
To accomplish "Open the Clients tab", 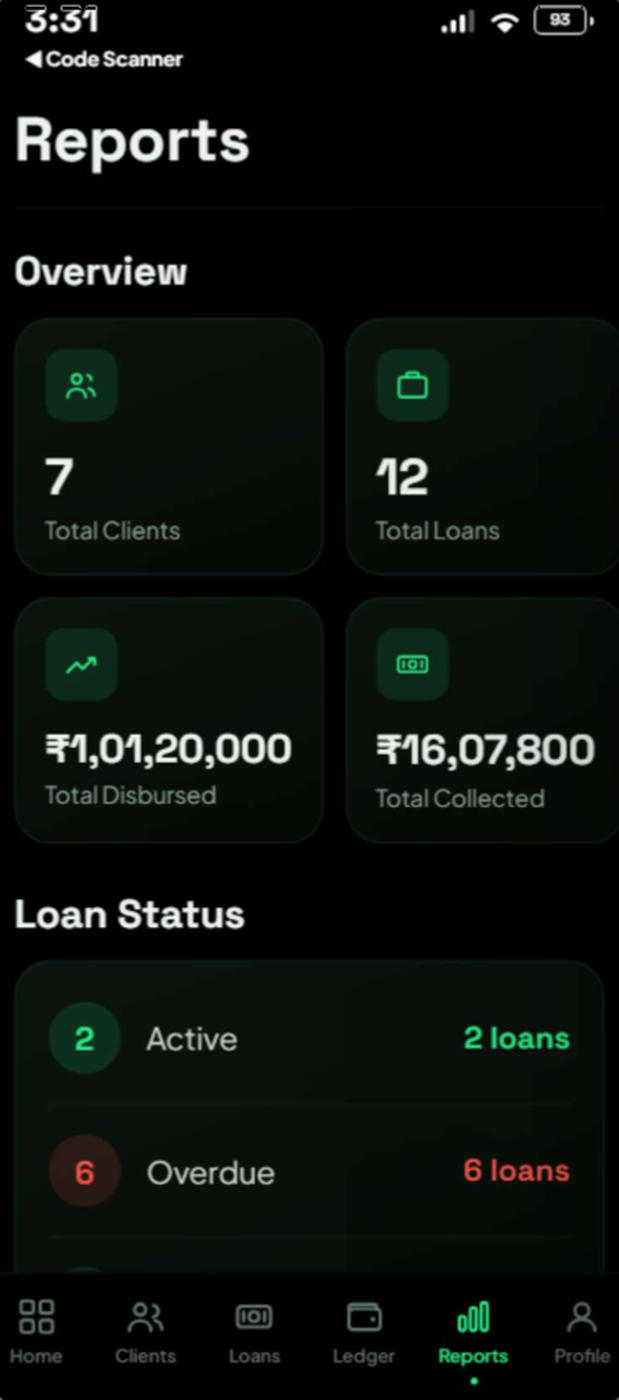I will pos(145,1332).
